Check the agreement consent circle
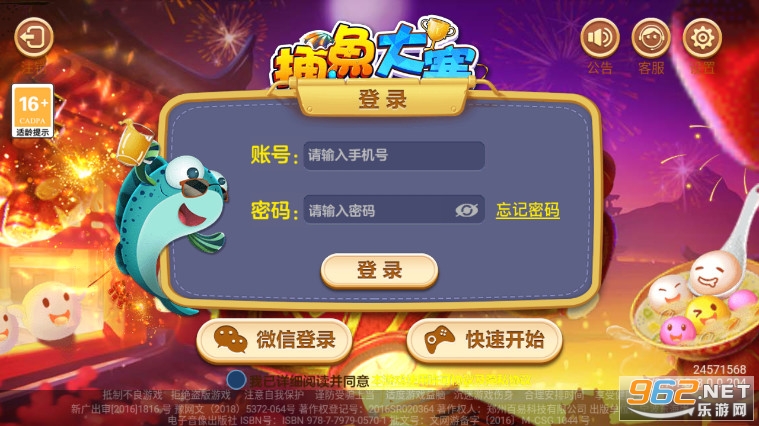 (236, 380)
